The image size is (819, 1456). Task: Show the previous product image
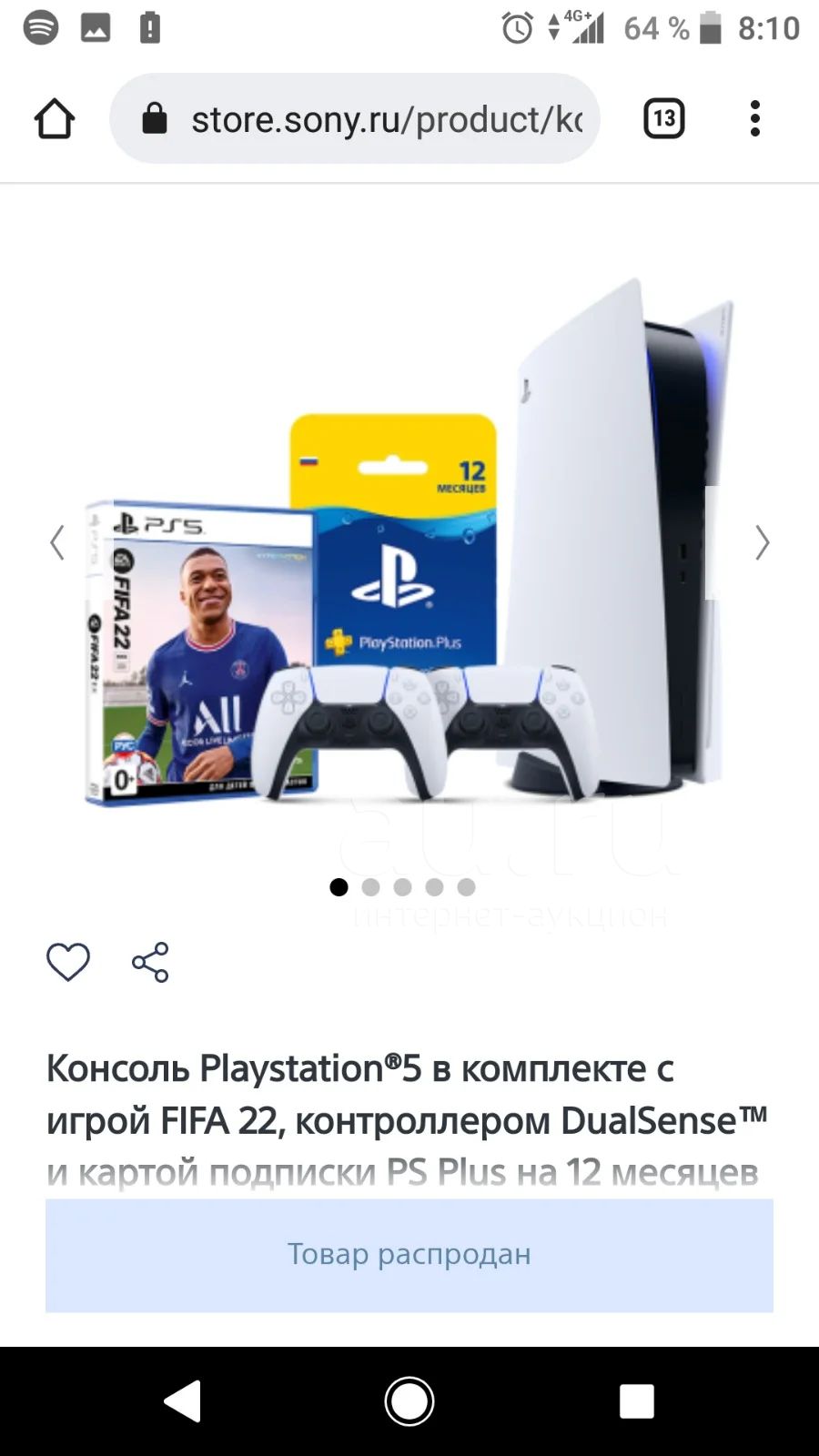click(57, 543)
